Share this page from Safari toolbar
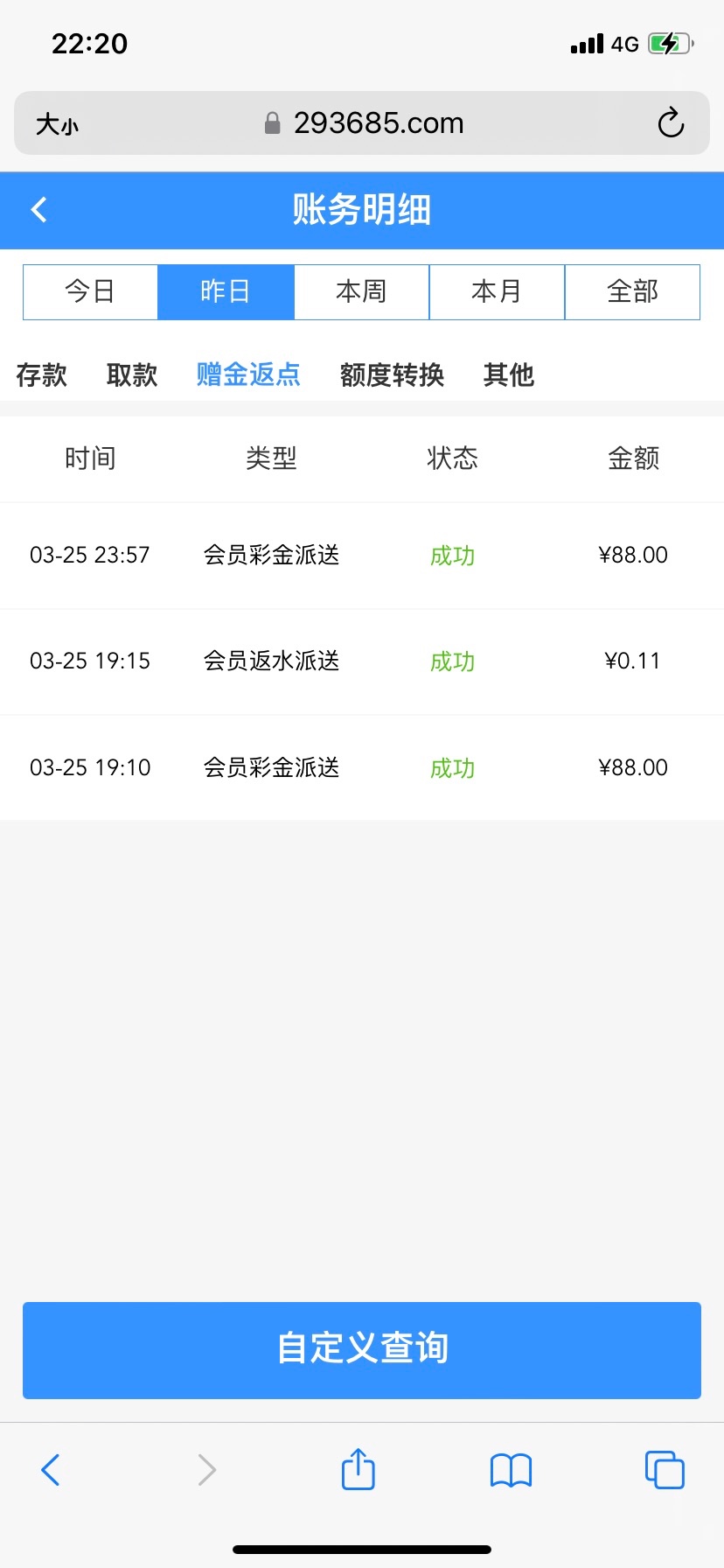The image size is (724, 1568). pos(358,1469)
